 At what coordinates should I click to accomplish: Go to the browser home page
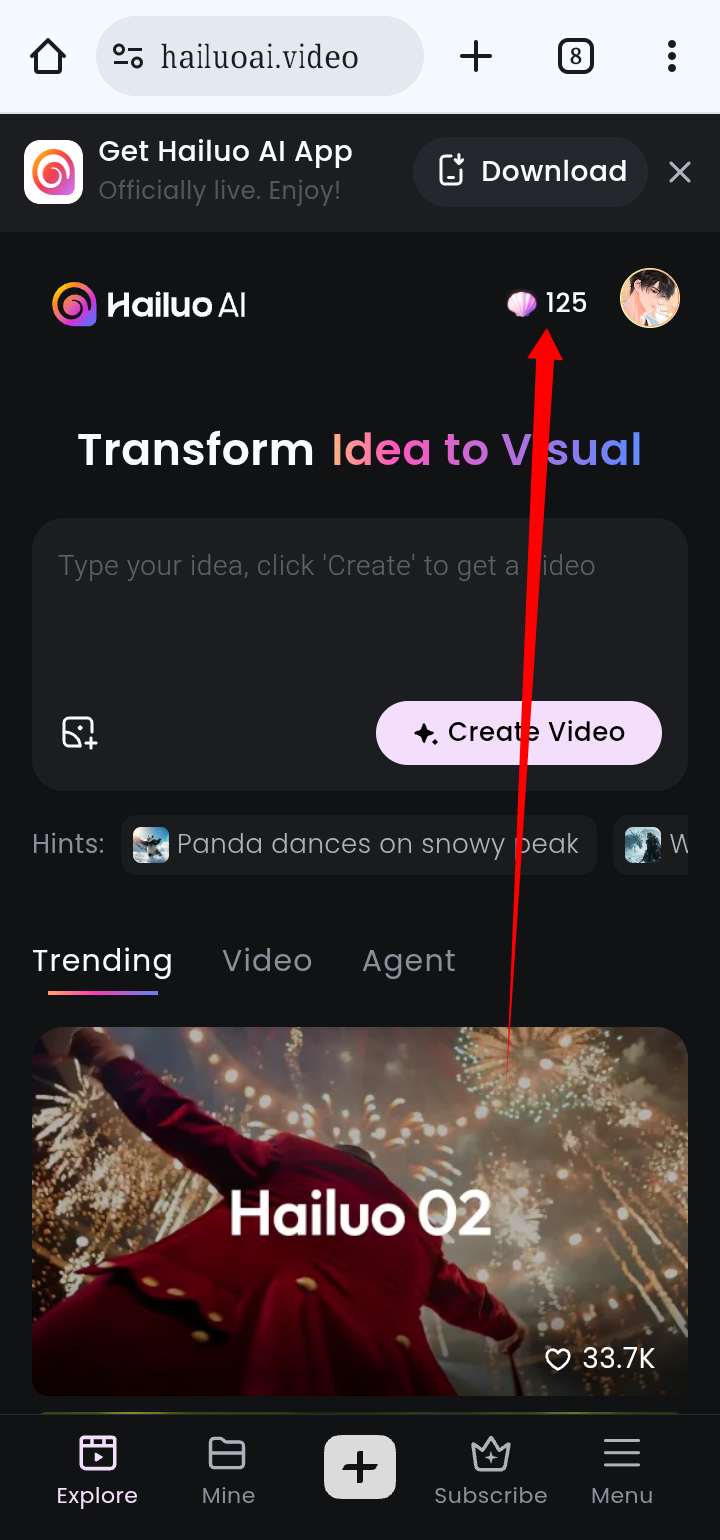48,57
